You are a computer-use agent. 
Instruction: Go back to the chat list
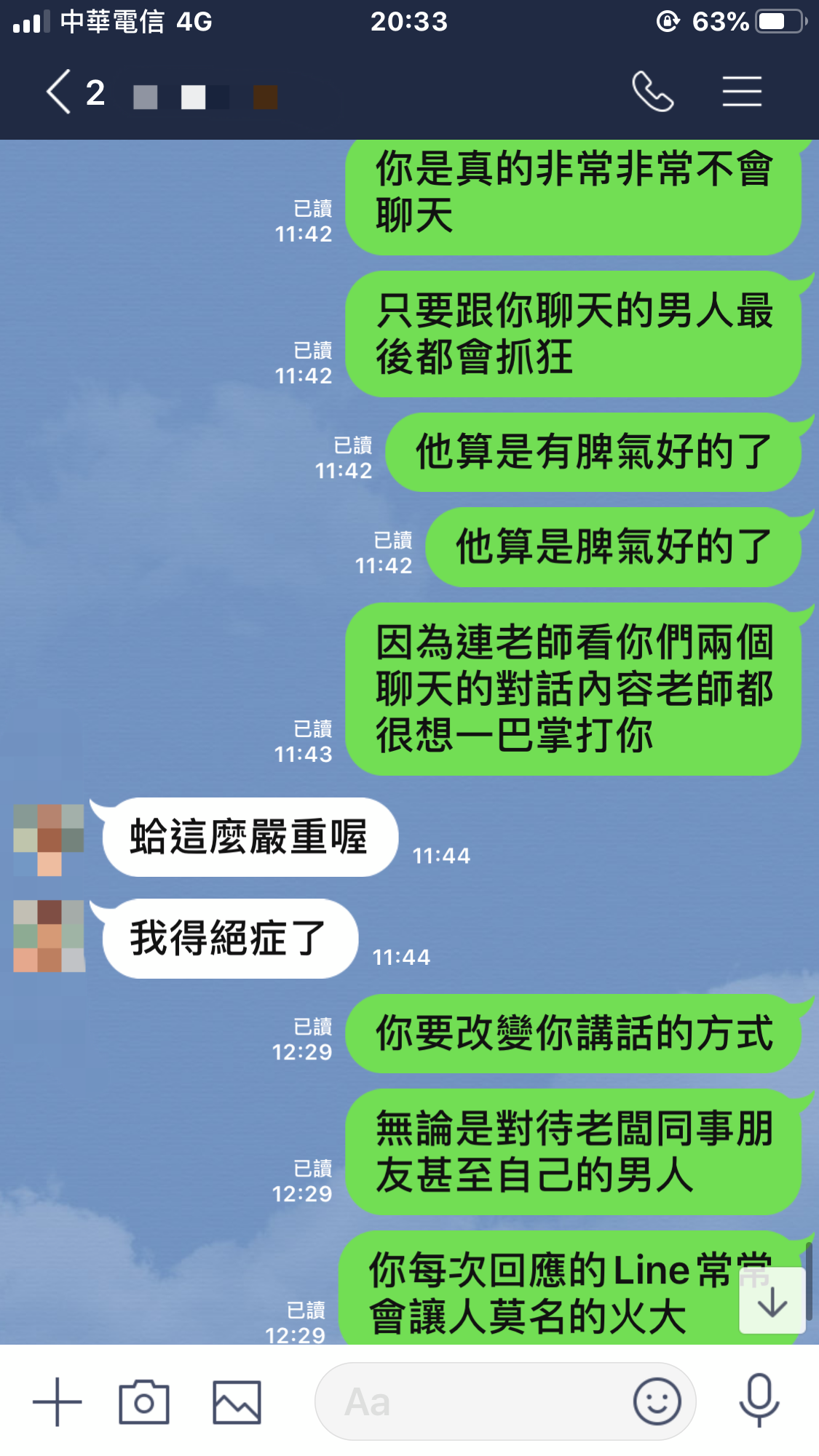tap(60, 92)
